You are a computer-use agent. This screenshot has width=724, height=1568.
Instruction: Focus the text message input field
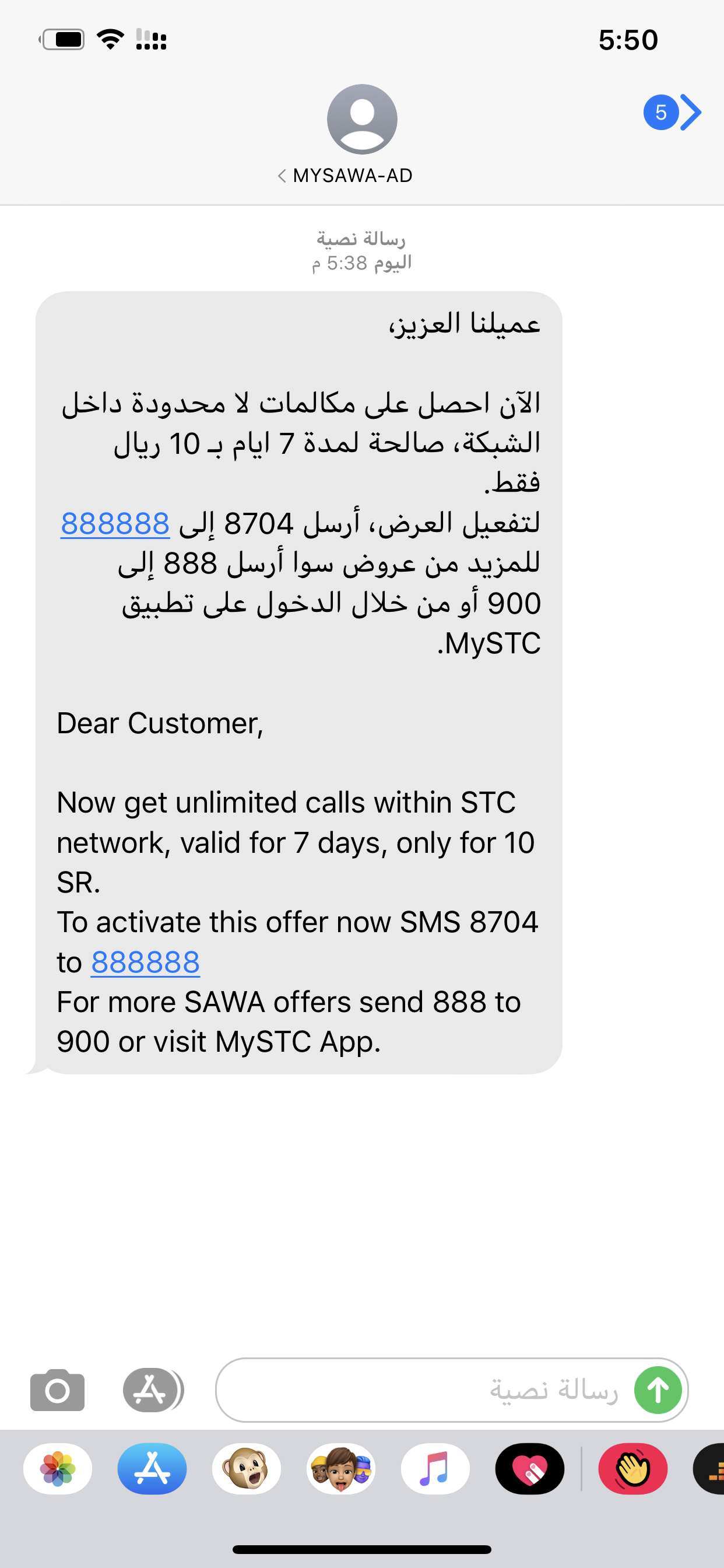pyautogui.click(x=426, y=1390)
